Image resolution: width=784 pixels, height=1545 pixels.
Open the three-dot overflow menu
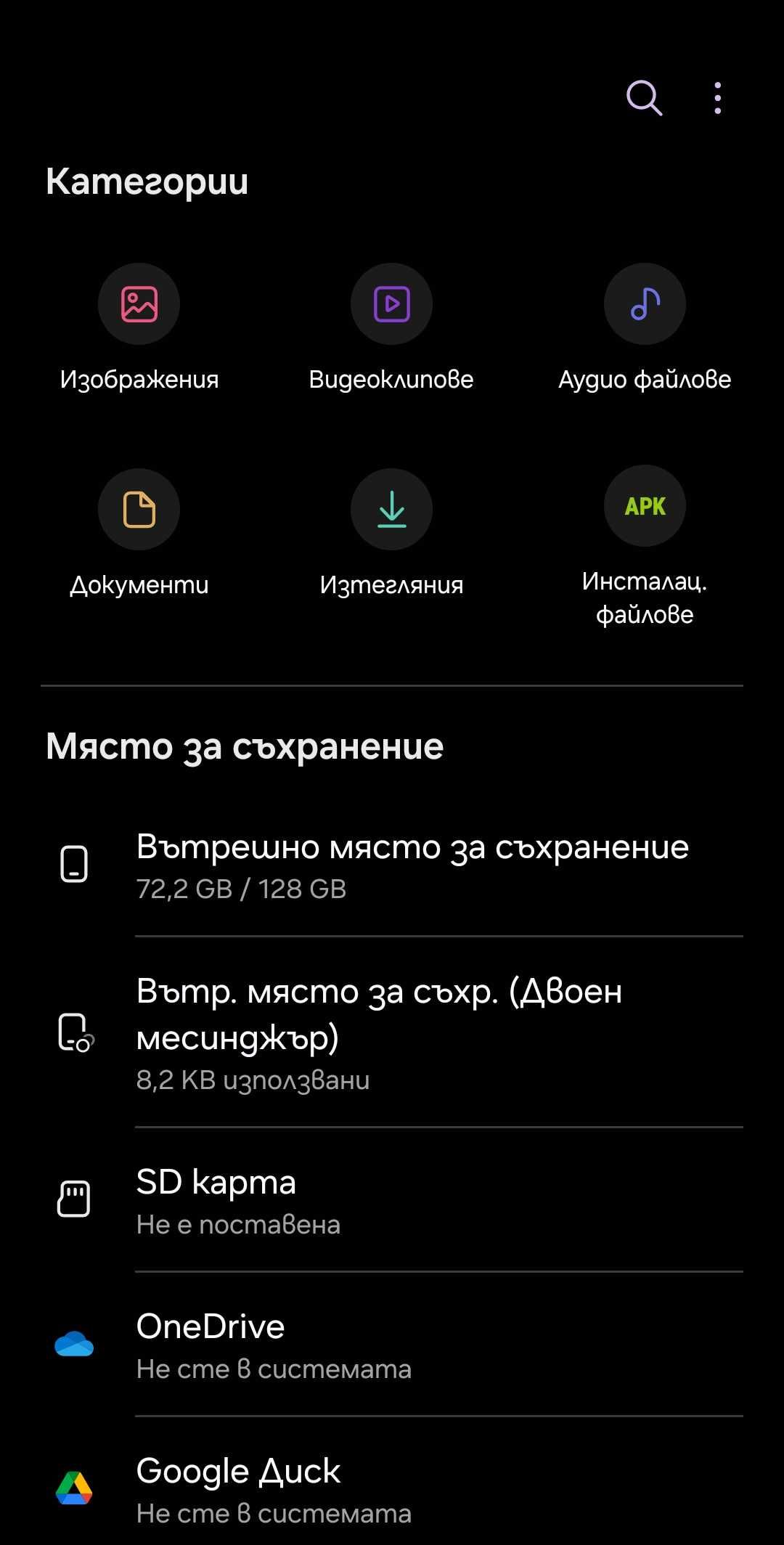coord(717,98)
